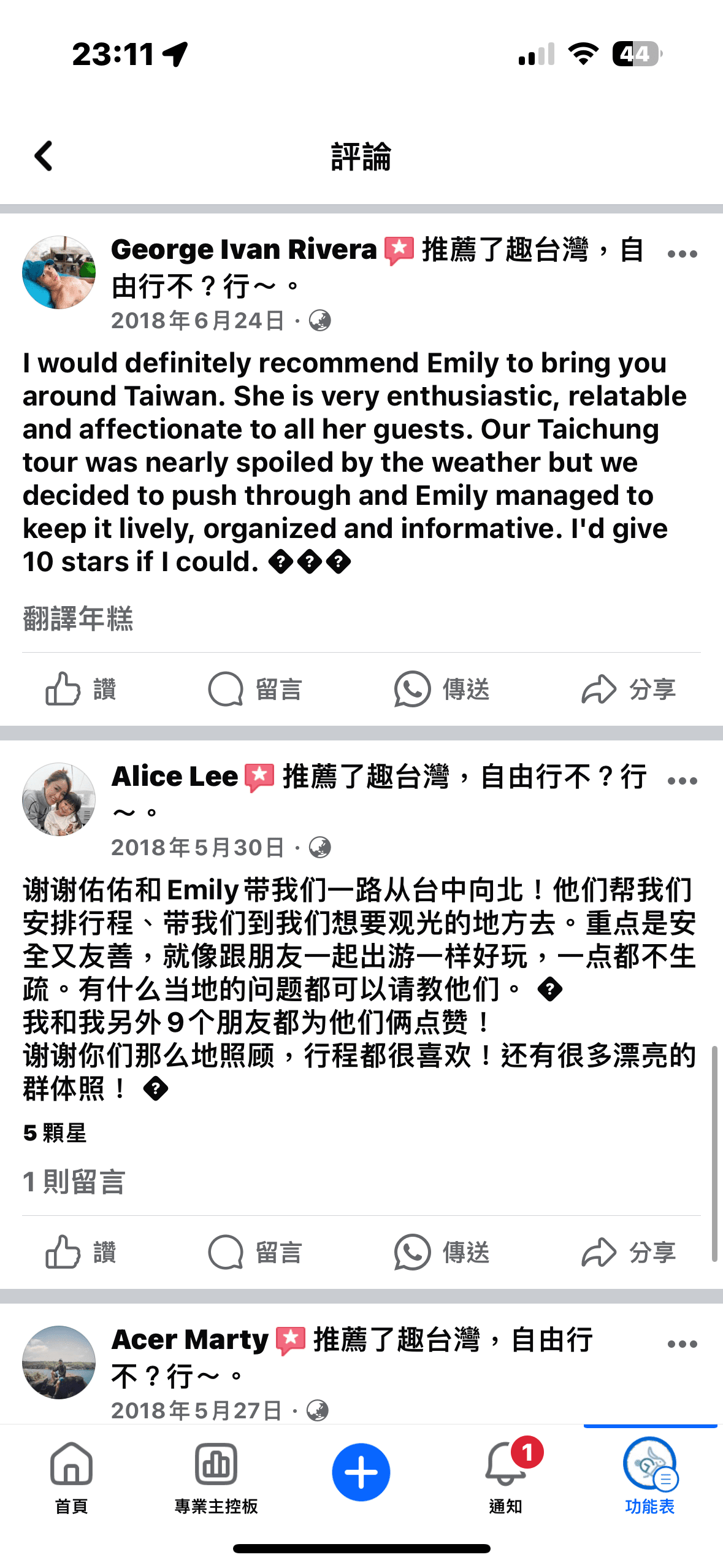Open options menu on George Ivan Rivera's review

coord(682,254)
